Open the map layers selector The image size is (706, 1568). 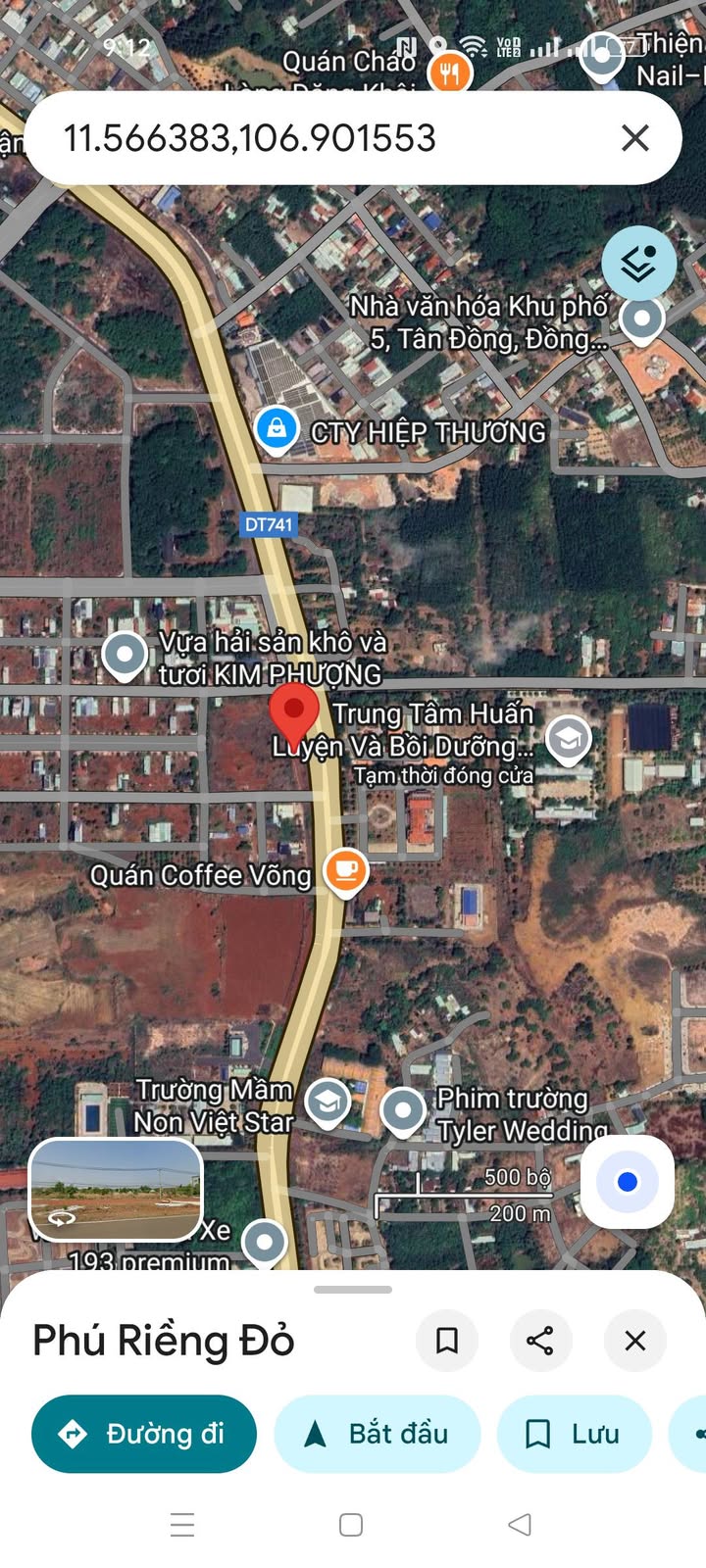[x=638, y=263]
